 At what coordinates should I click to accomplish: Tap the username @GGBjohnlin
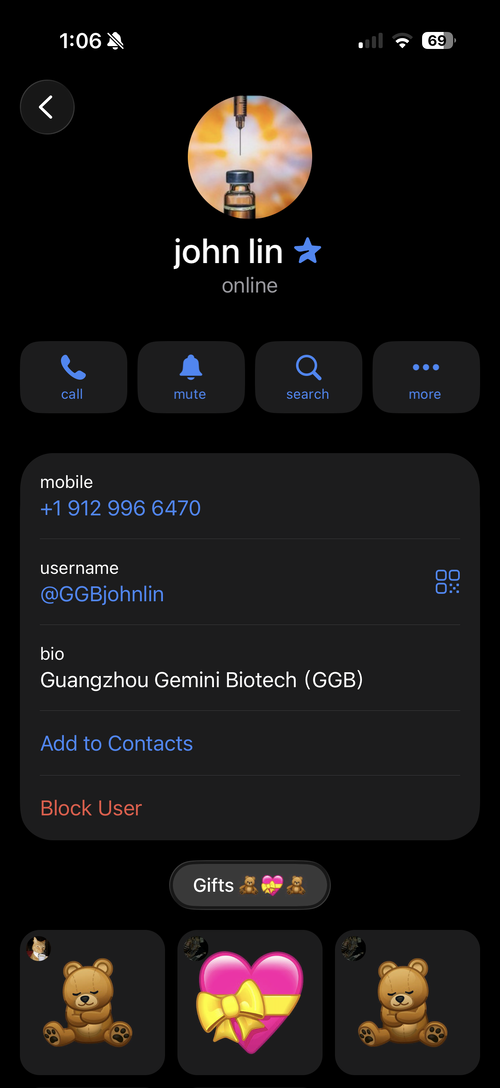pos(102,595)
